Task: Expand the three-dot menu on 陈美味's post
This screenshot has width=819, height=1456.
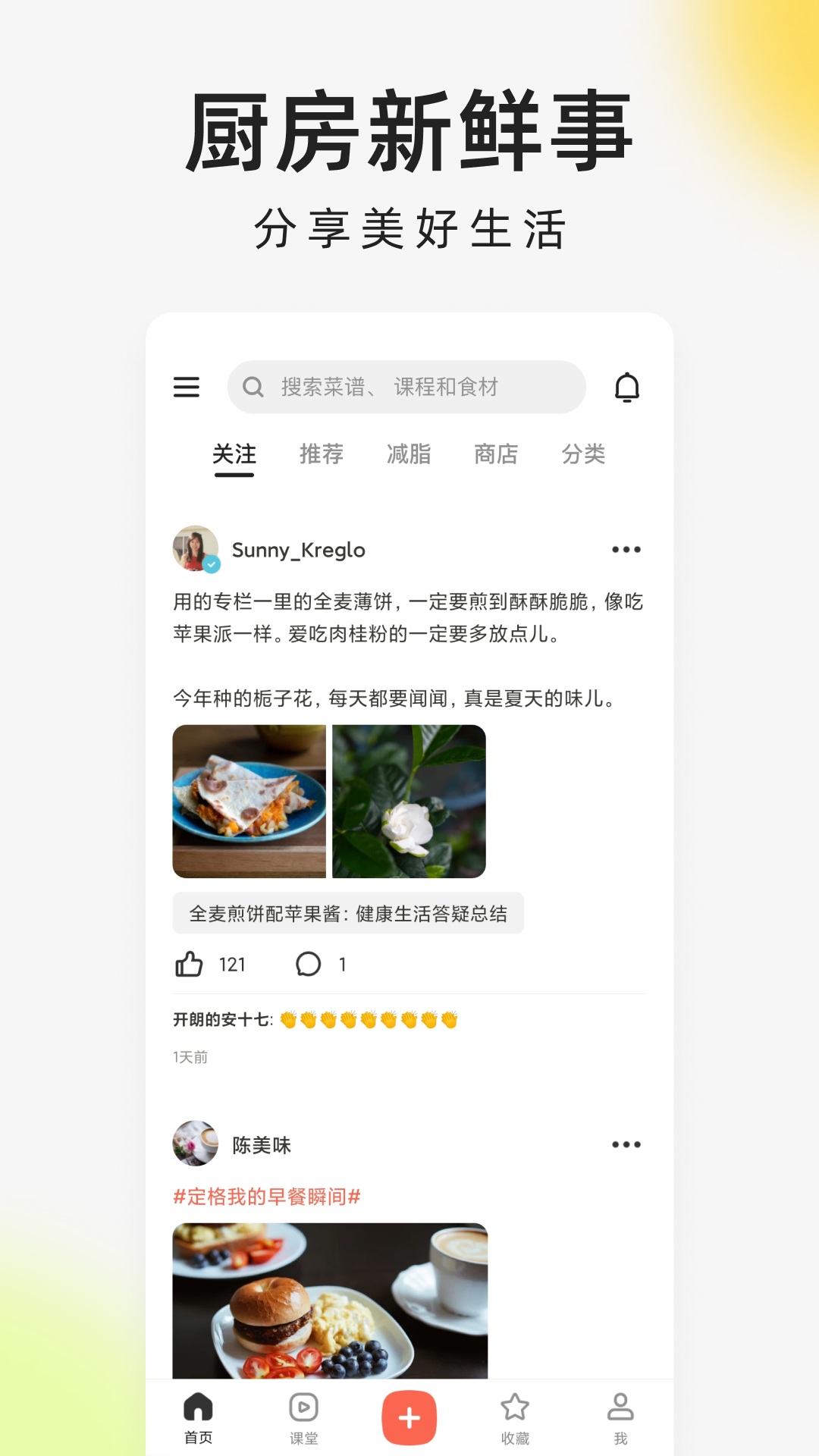Action: tap(626, 1144)
